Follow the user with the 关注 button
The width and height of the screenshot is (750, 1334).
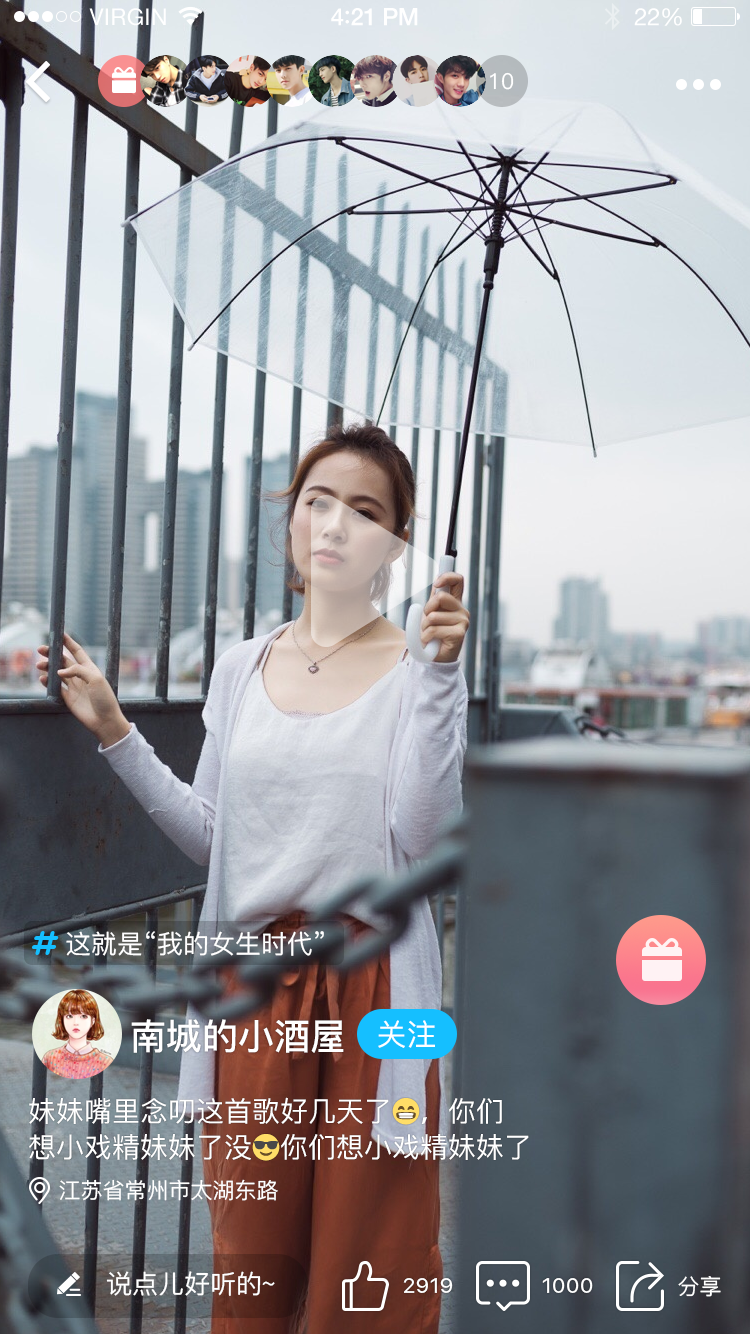pyautogui.click(x=406, y=1035)
